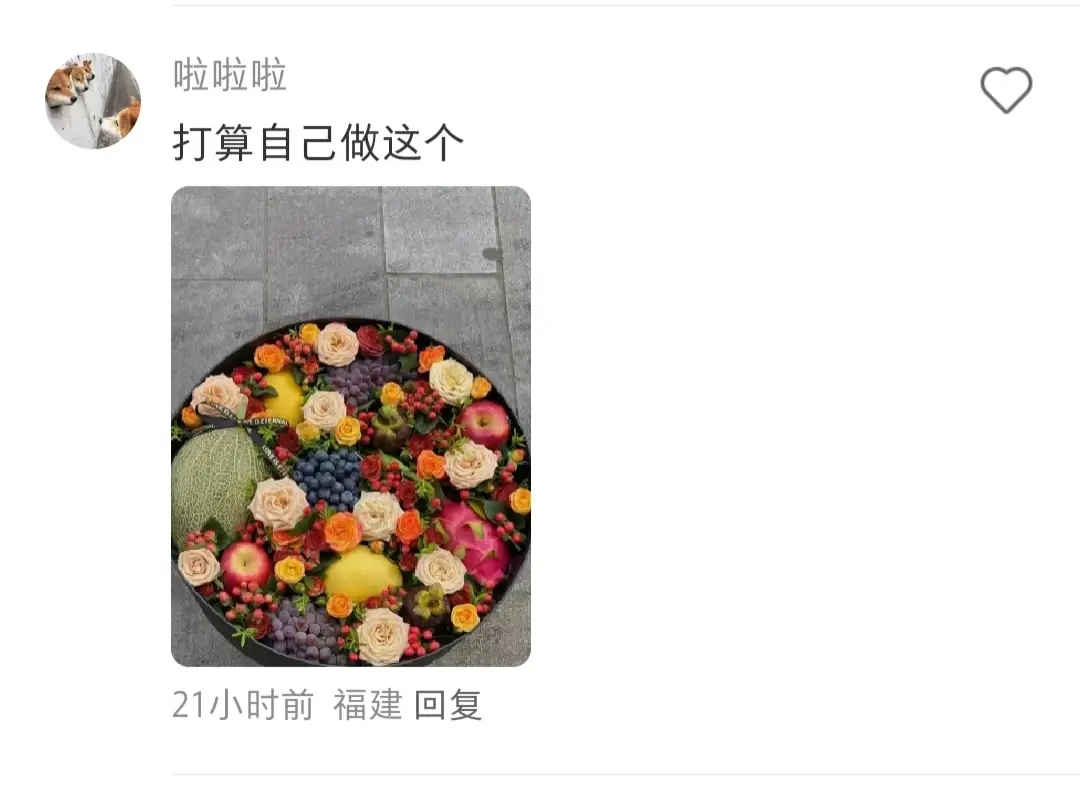Screen dimensions: 1080x790
Task: Open the commenter's username 啦啦啦
Action: pos(230,76)
